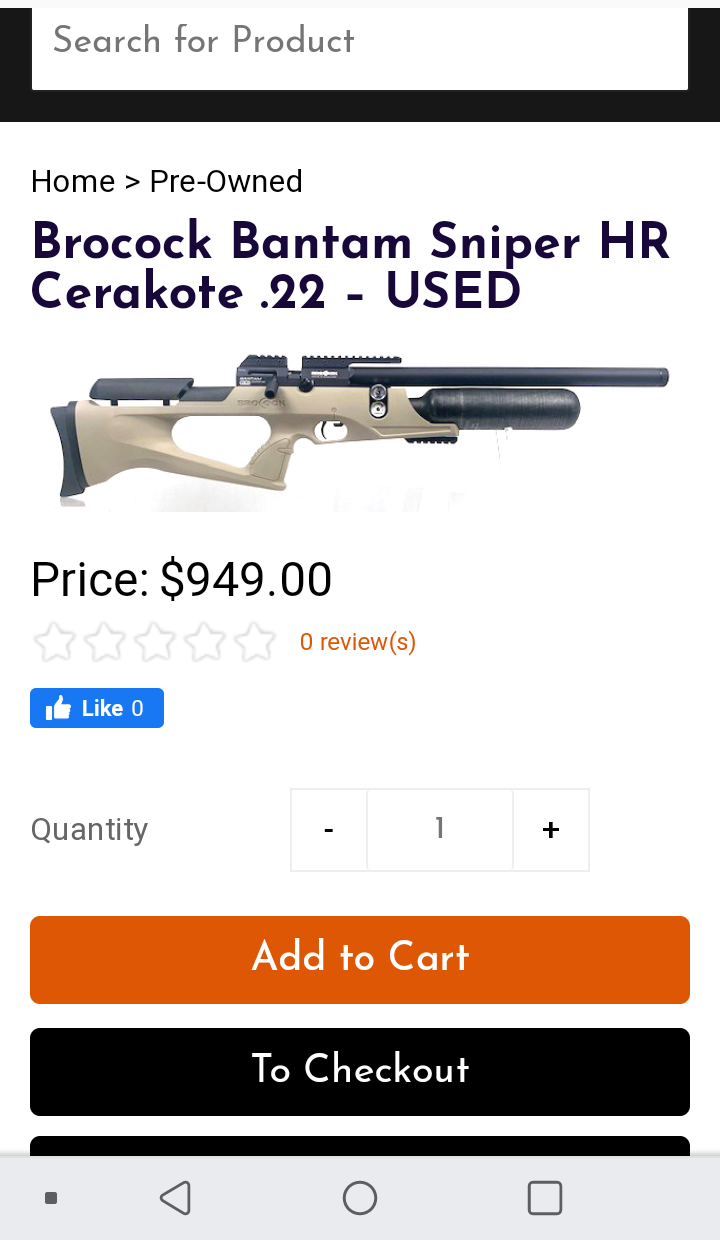Open the Brocock Bantam Sniper product image
The width and height of the screenshot is (720, 1240).
[360, 425]
